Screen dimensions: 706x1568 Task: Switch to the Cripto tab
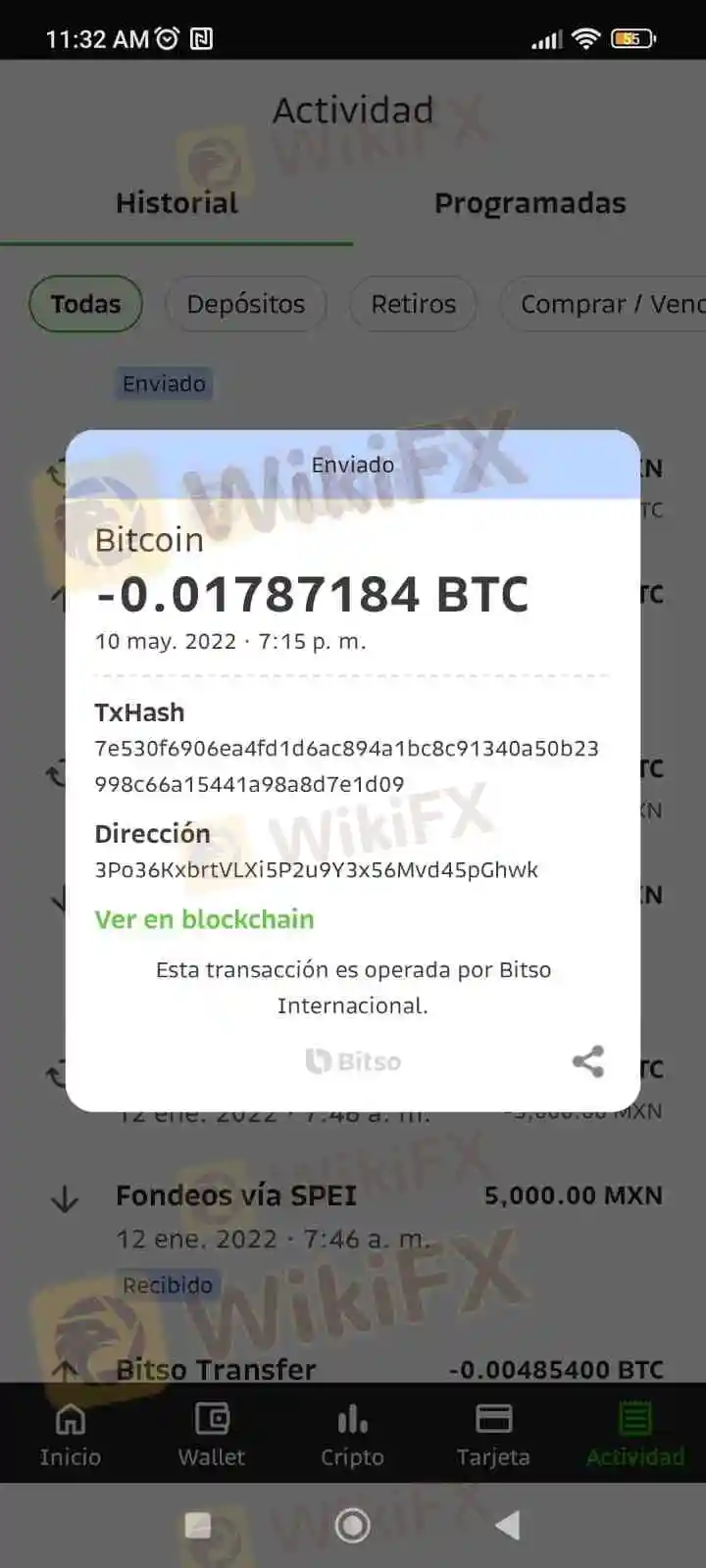pos(352,1434)
